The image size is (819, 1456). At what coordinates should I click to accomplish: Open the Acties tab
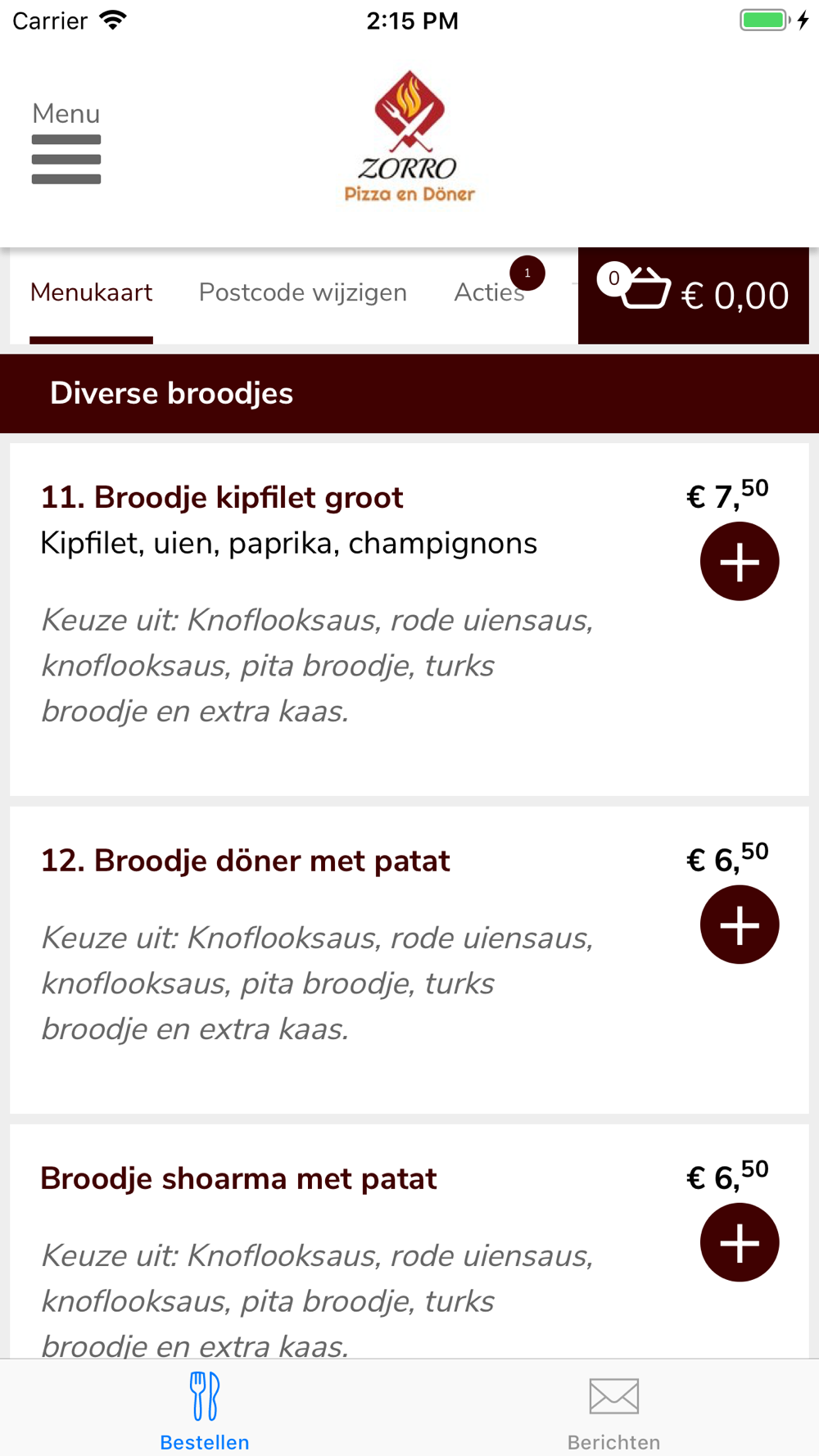[490, 292]
